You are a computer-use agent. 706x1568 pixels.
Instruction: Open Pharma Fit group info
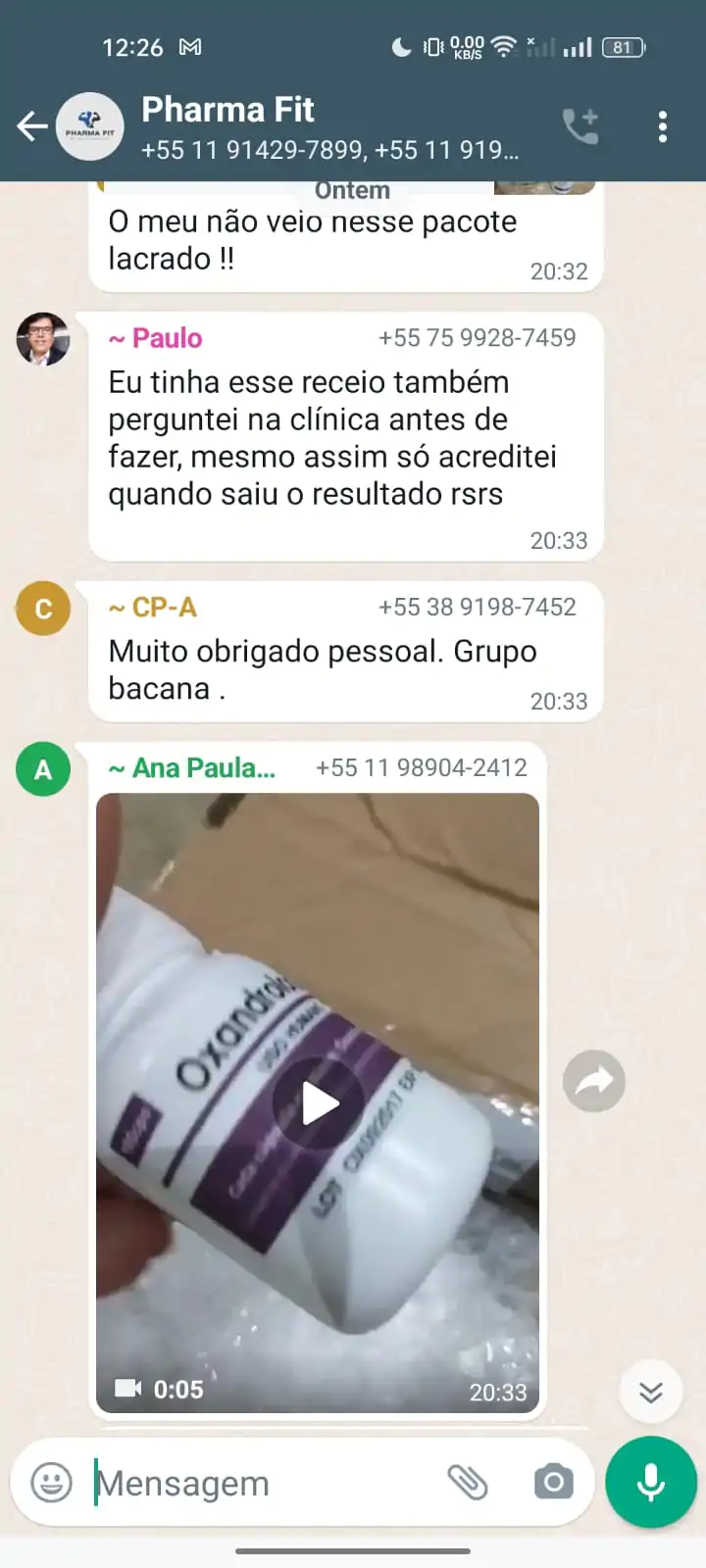click(328, 126)
